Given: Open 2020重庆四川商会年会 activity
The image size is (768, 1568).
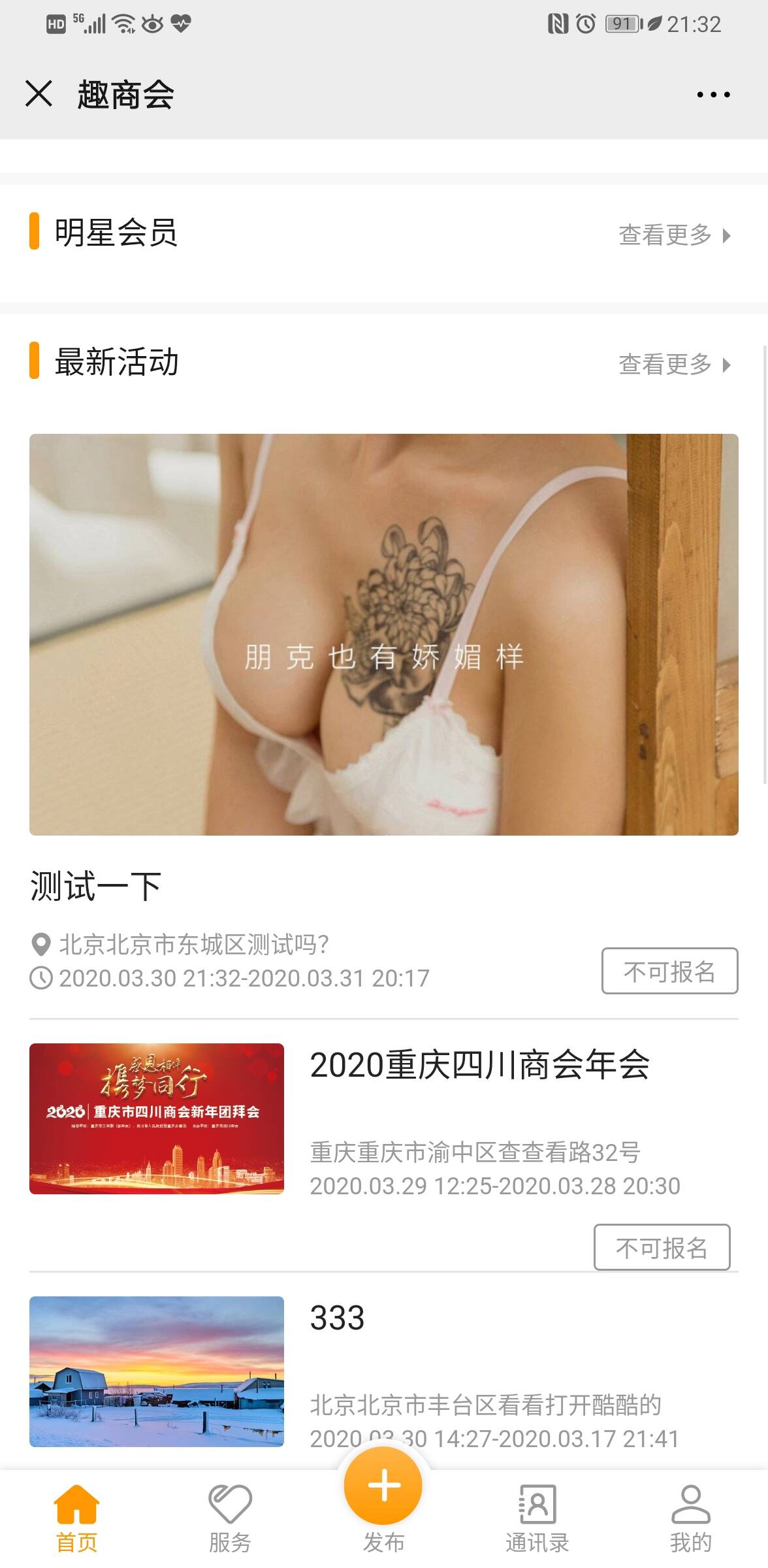Looking at the screenshot, I should point(479,1066).
